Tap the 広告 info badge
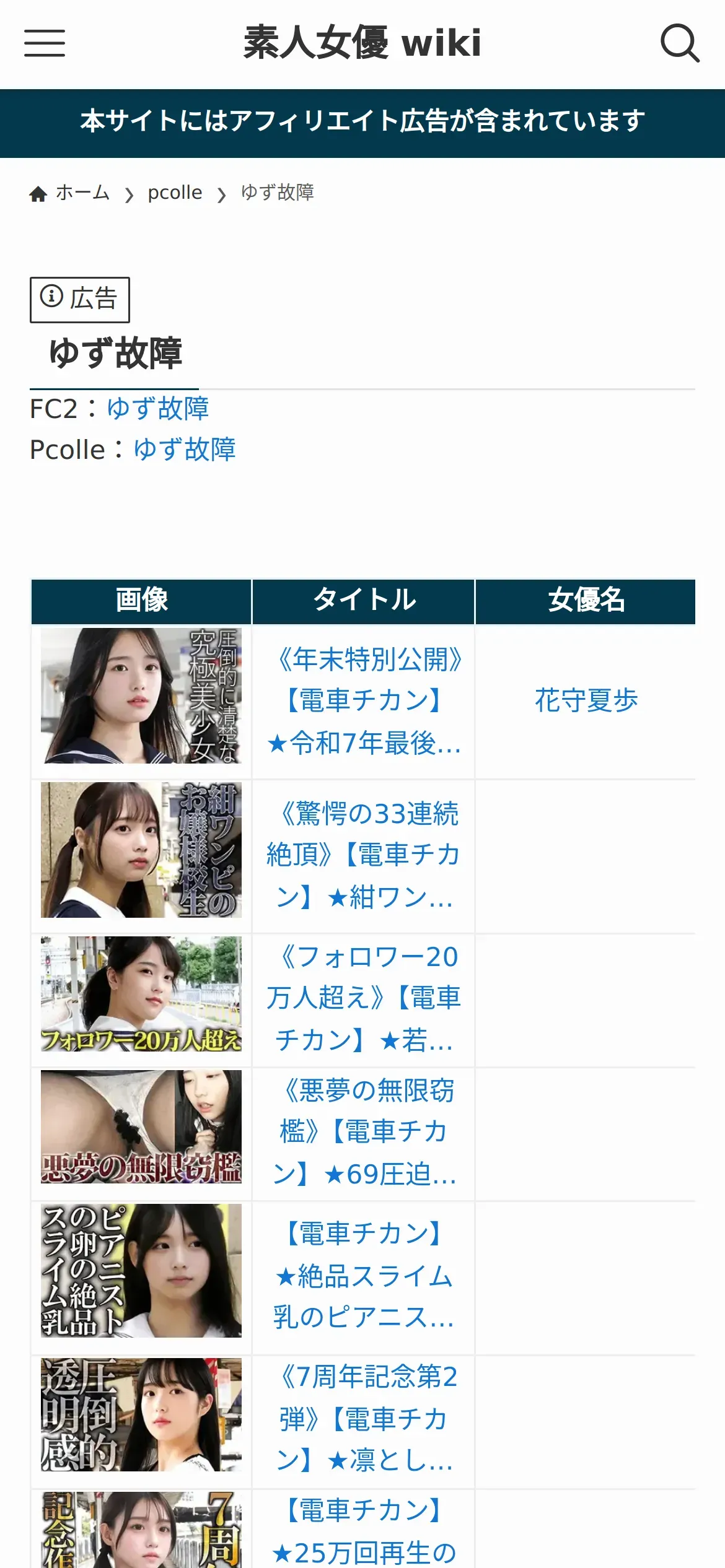Image resolution: width=725 pixels, height=1568 pixels. tap(80, 300)
